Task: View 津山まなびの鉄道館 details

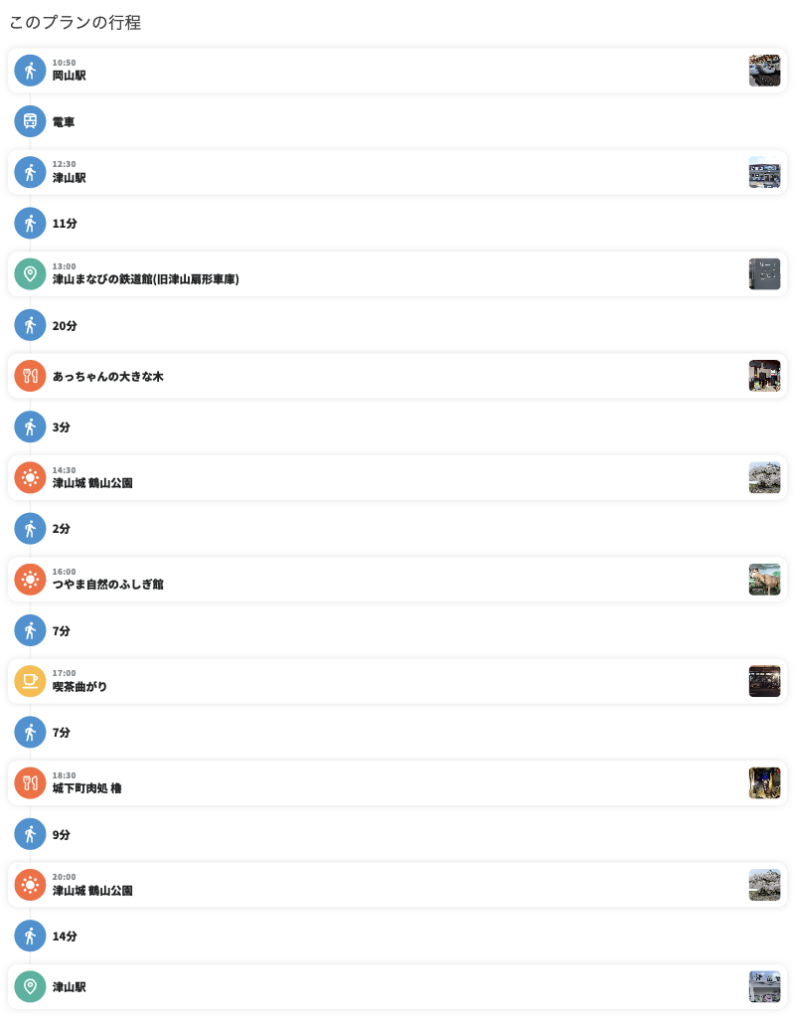Action: coord(397,274)
